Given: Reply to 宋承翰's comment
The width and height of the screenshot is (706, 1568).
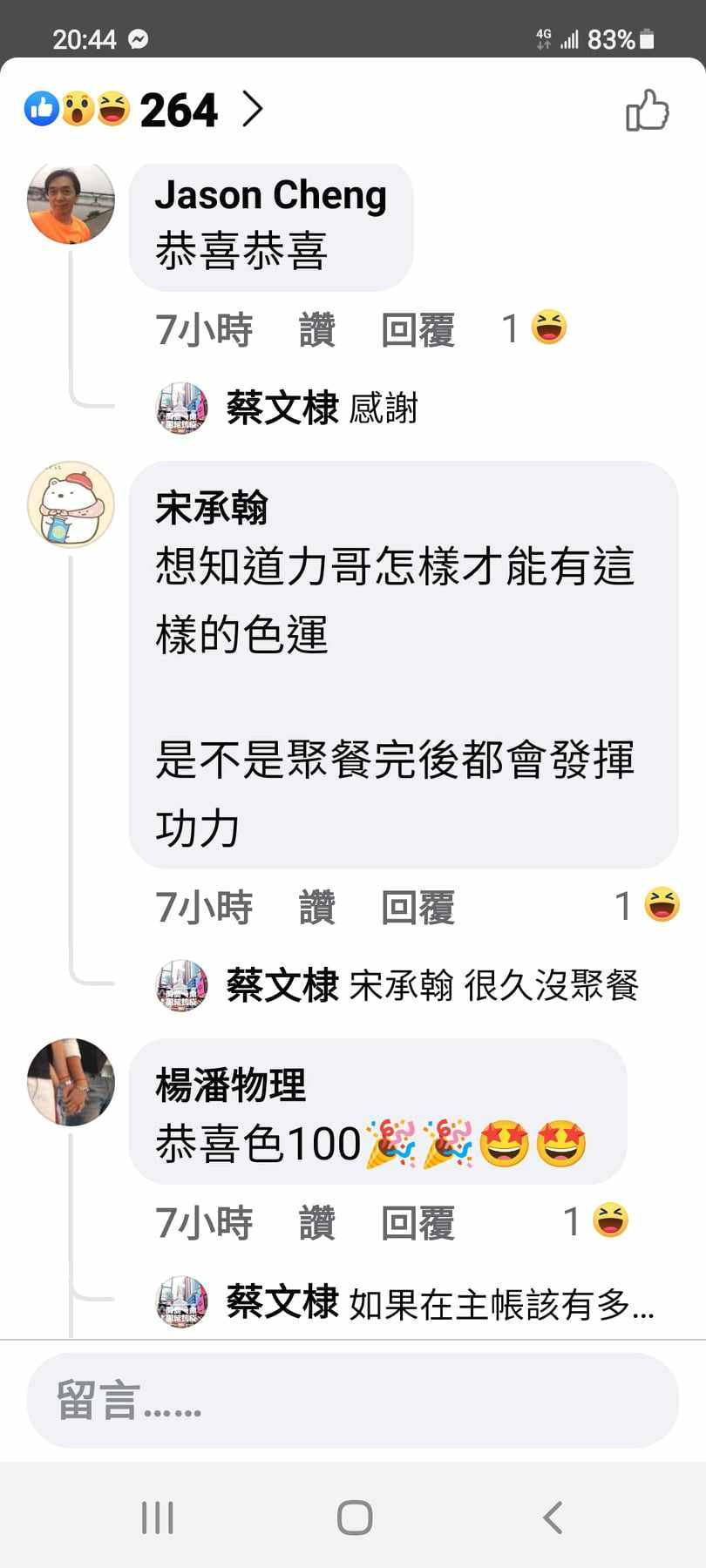Looking at the screenshot, I should 417,908.
